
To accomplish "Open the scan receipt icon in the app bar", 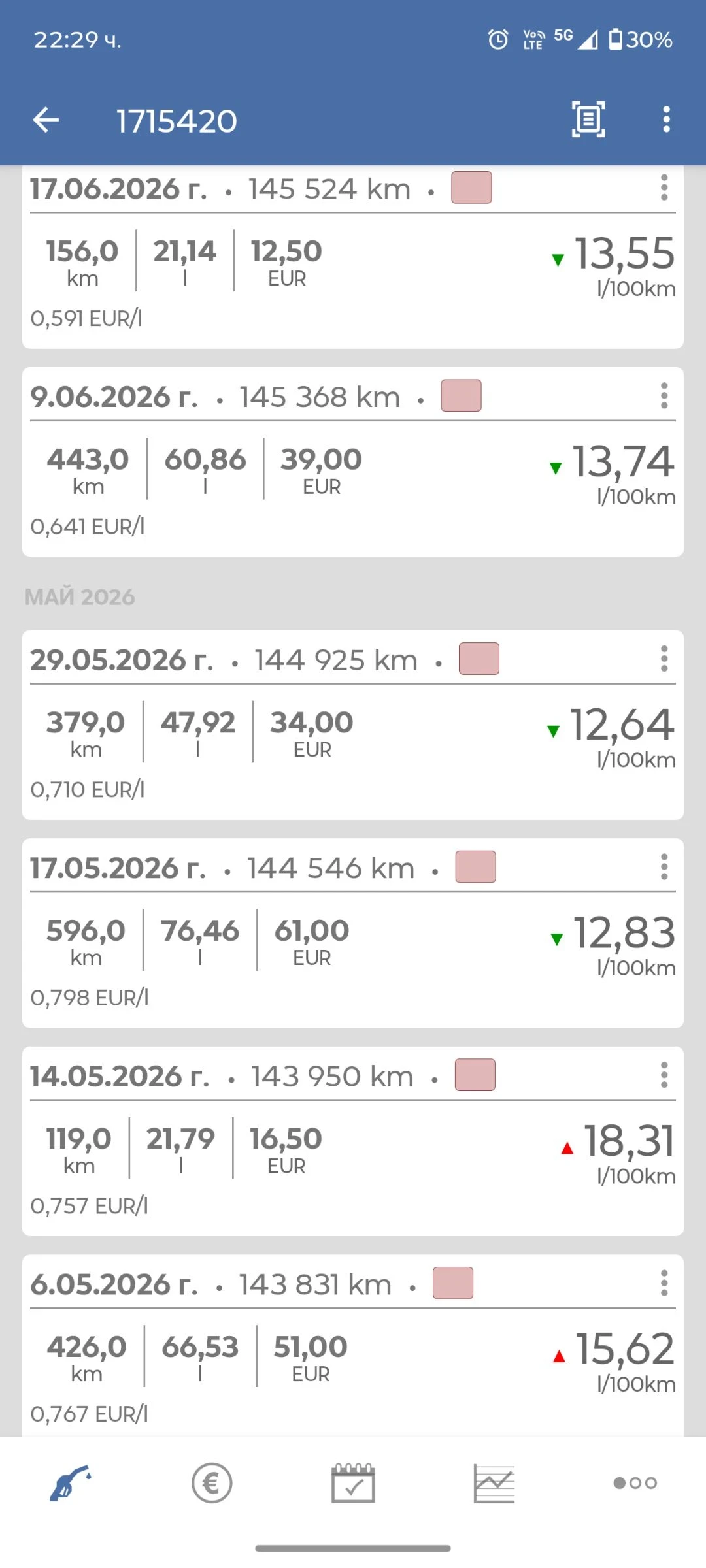I will (588, 120).
